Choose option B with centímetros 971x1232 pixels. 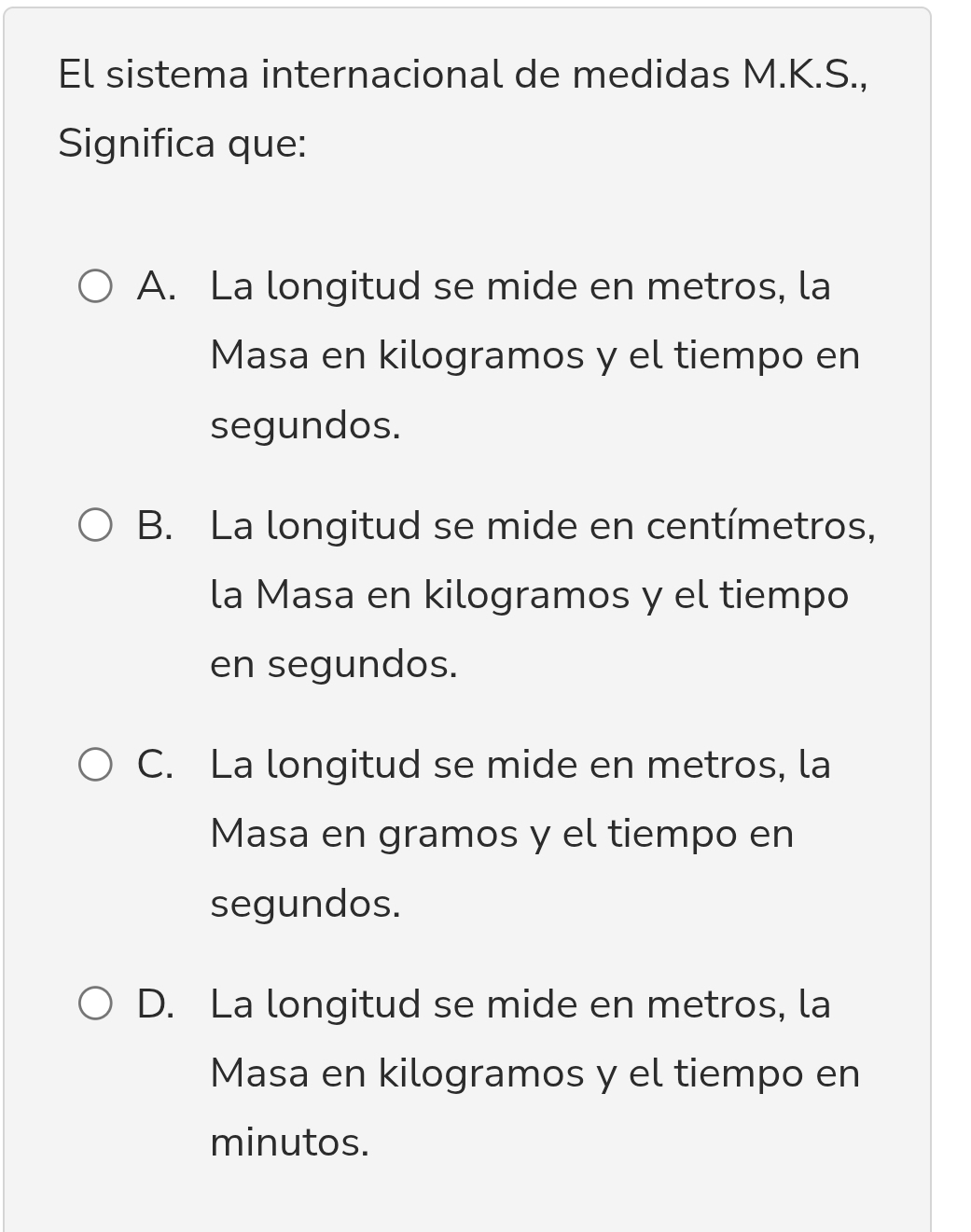coord(95,526)
